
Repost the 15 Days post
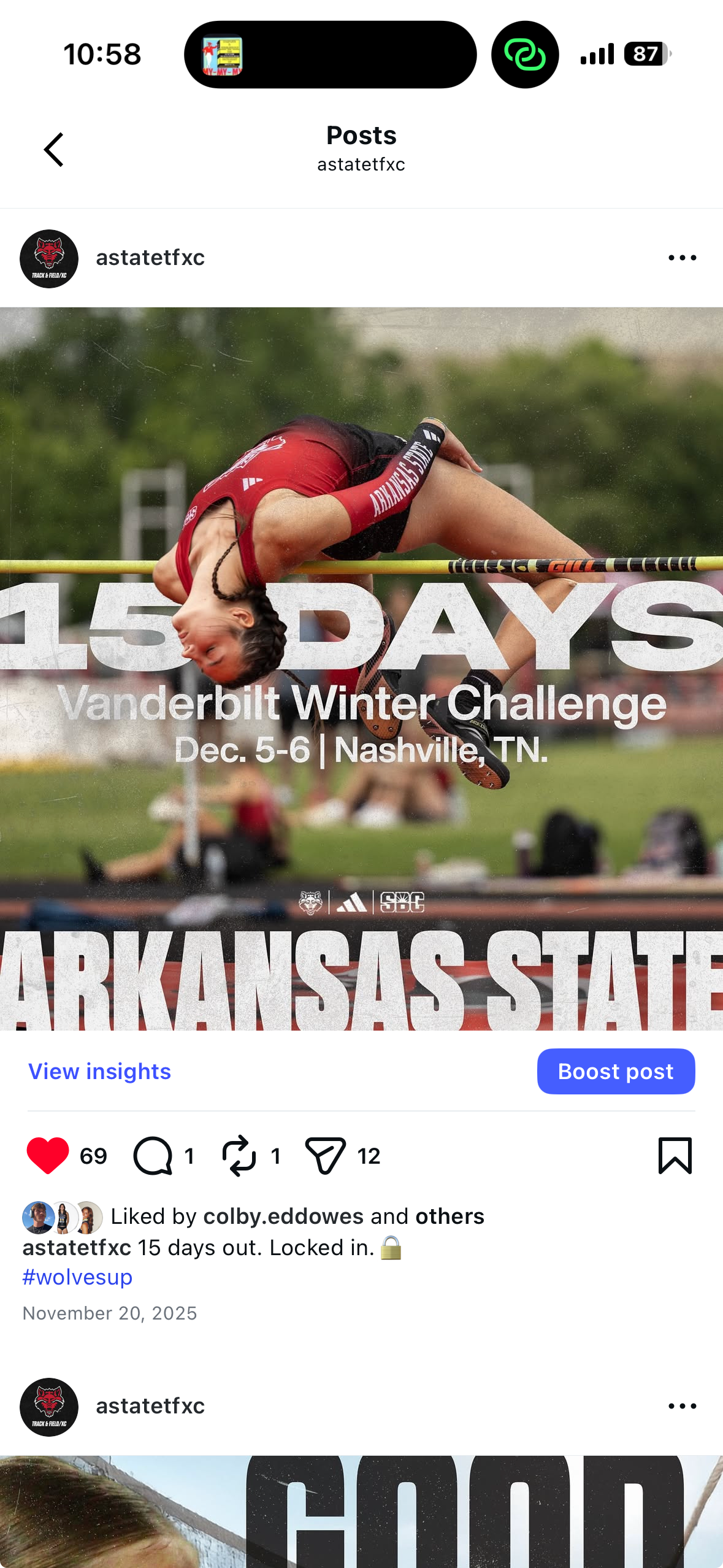pyautogui.click(x=239, y=1155)
